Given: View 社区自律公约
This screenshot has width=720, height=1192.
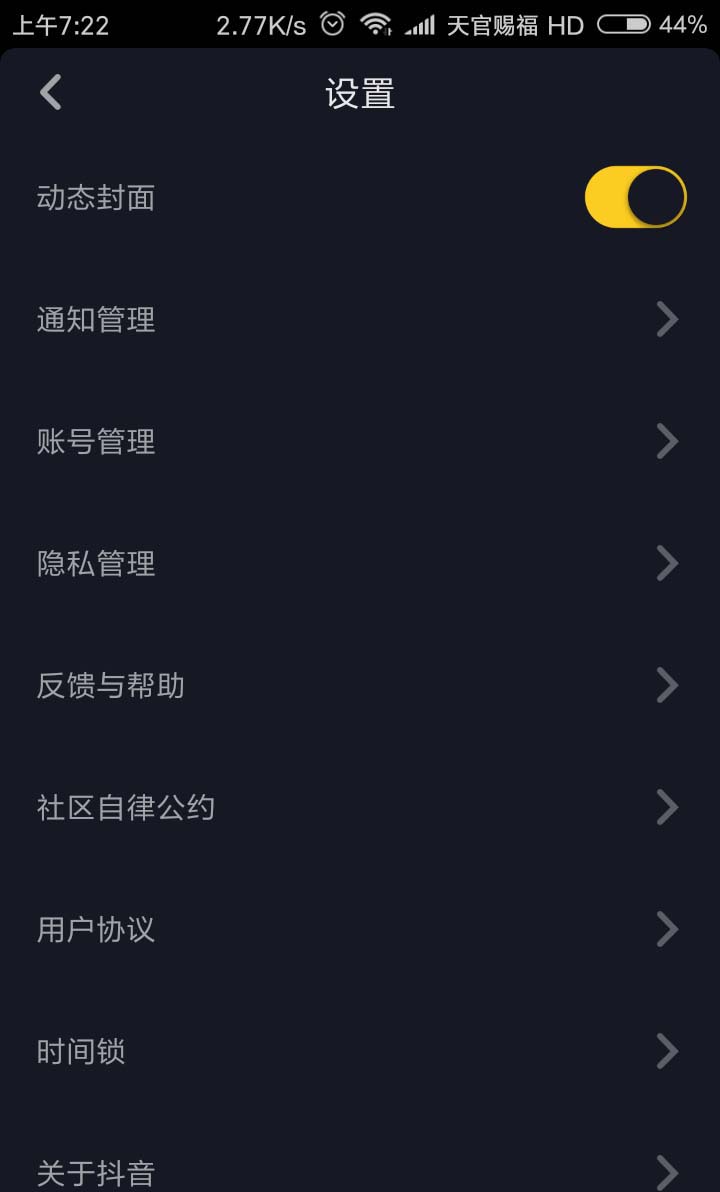Looking at the screenshot, I should coord(360,808).
